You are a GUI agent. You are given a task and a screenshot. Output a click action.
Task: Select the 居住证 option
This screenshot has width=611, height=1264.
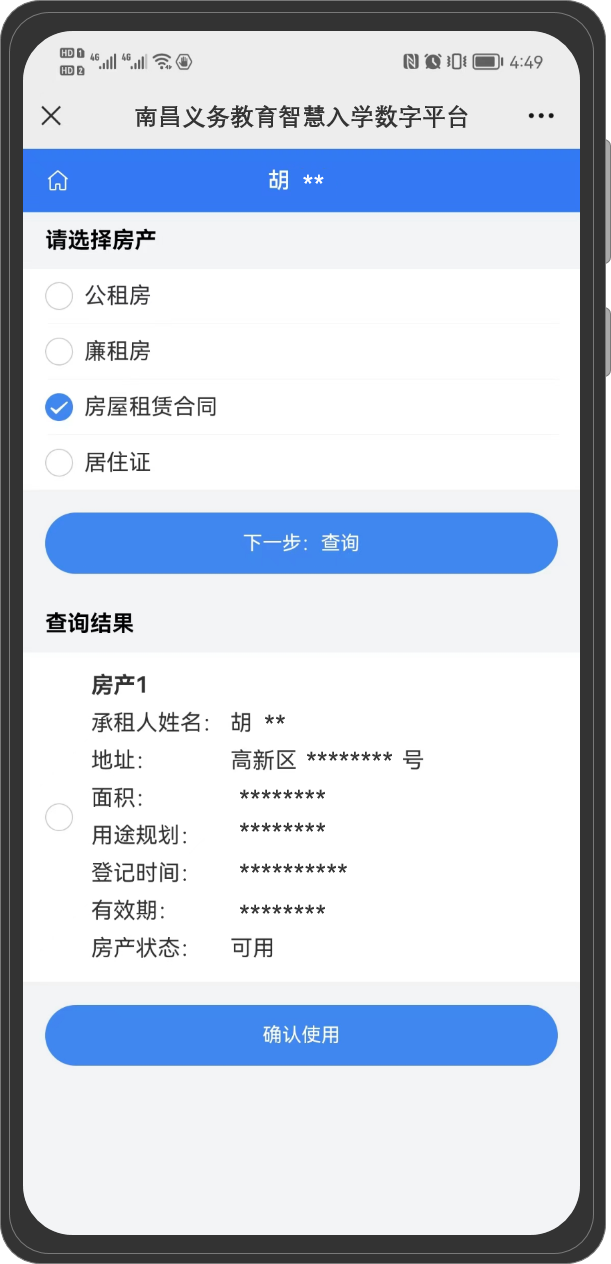pos(59,462)
